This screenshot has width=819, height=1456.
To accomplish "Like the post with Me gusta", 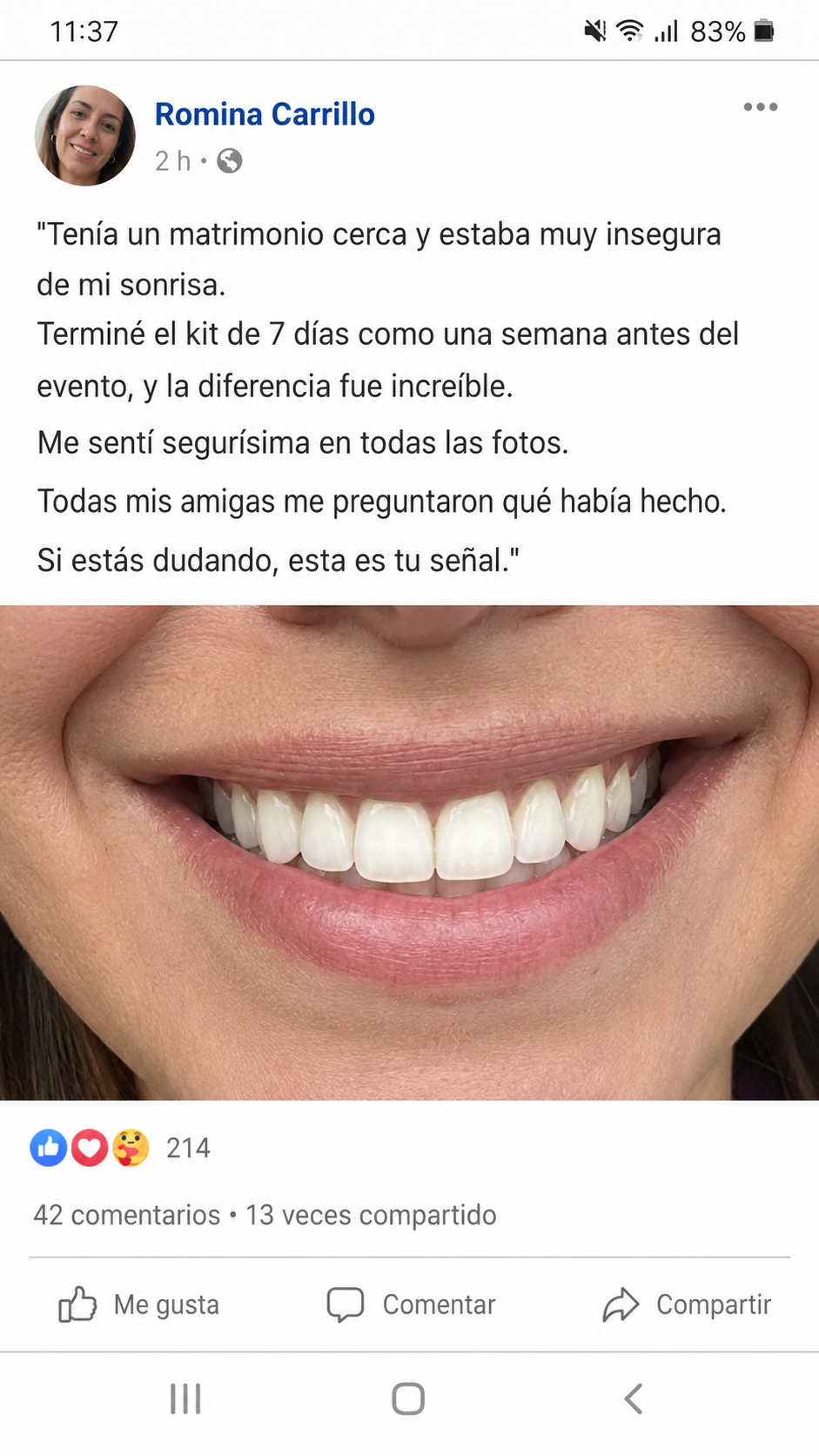I will click(x=138, y=1304).
